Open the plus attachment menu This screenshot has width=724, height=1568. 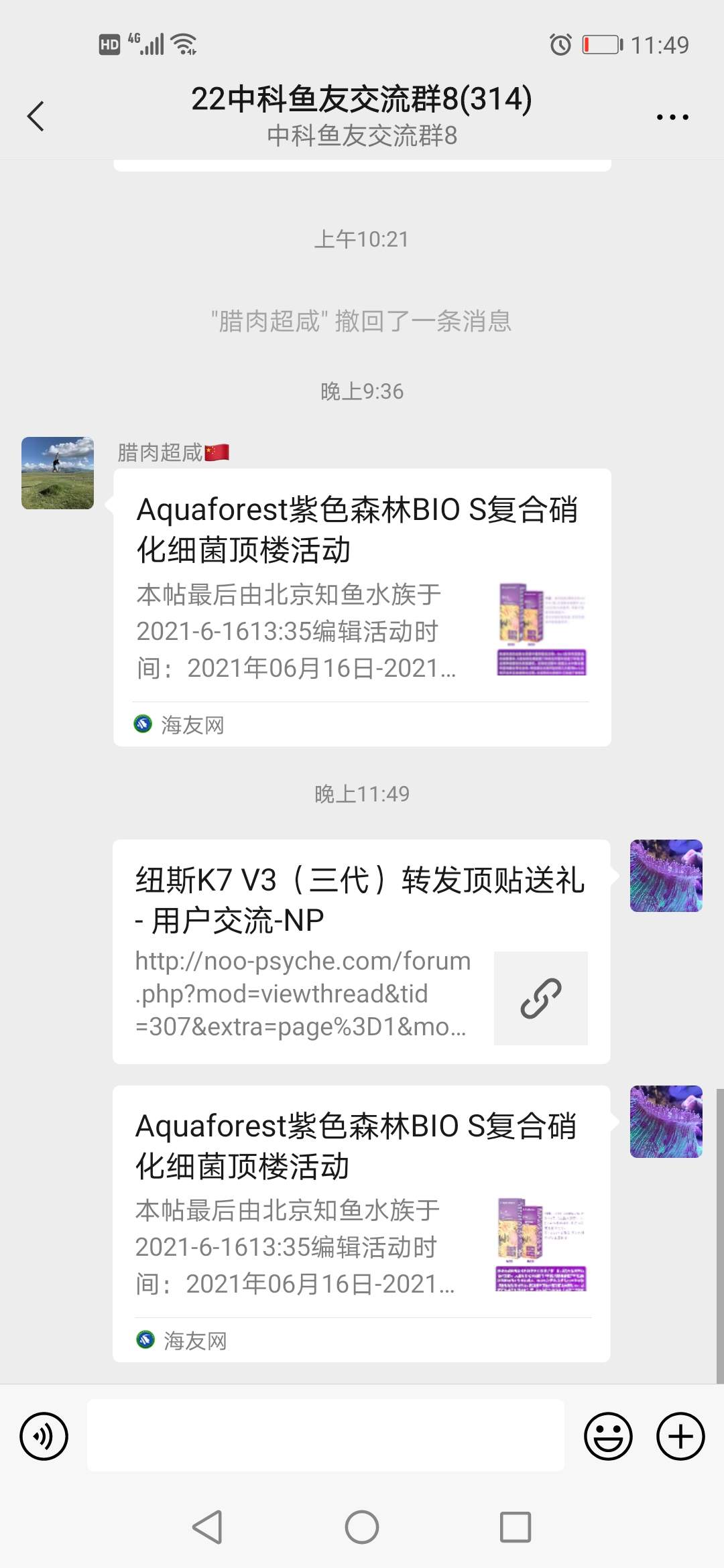click(x=680, y=1436)
